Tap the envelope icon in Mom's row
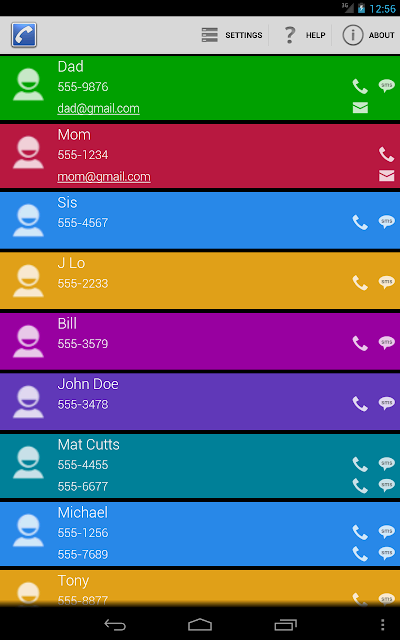 (386, 176)
